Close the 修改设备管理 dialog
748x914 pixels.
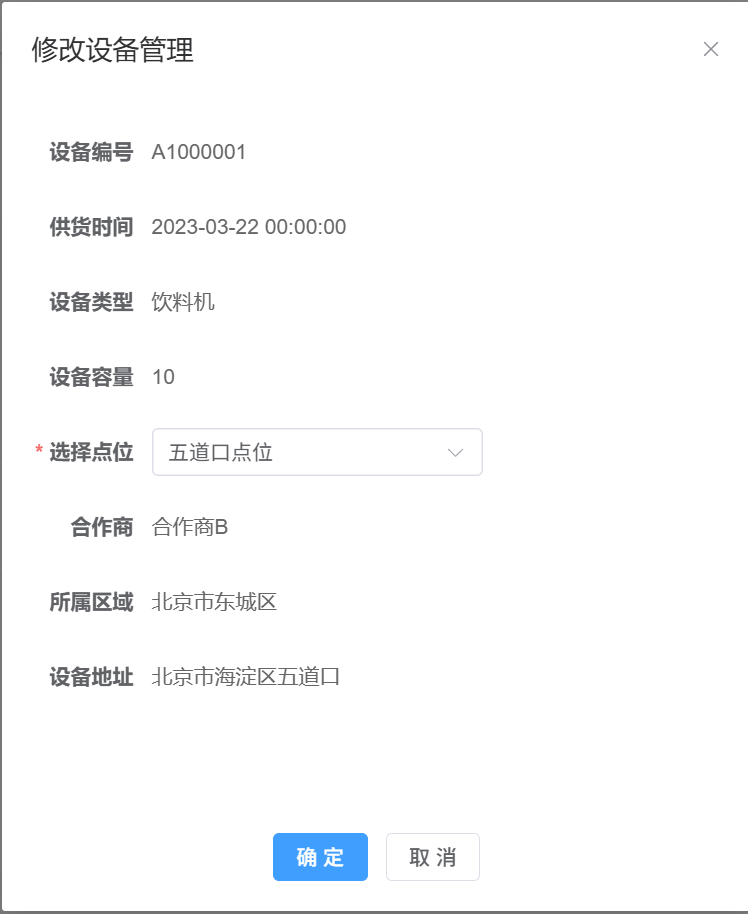[711, 49]
